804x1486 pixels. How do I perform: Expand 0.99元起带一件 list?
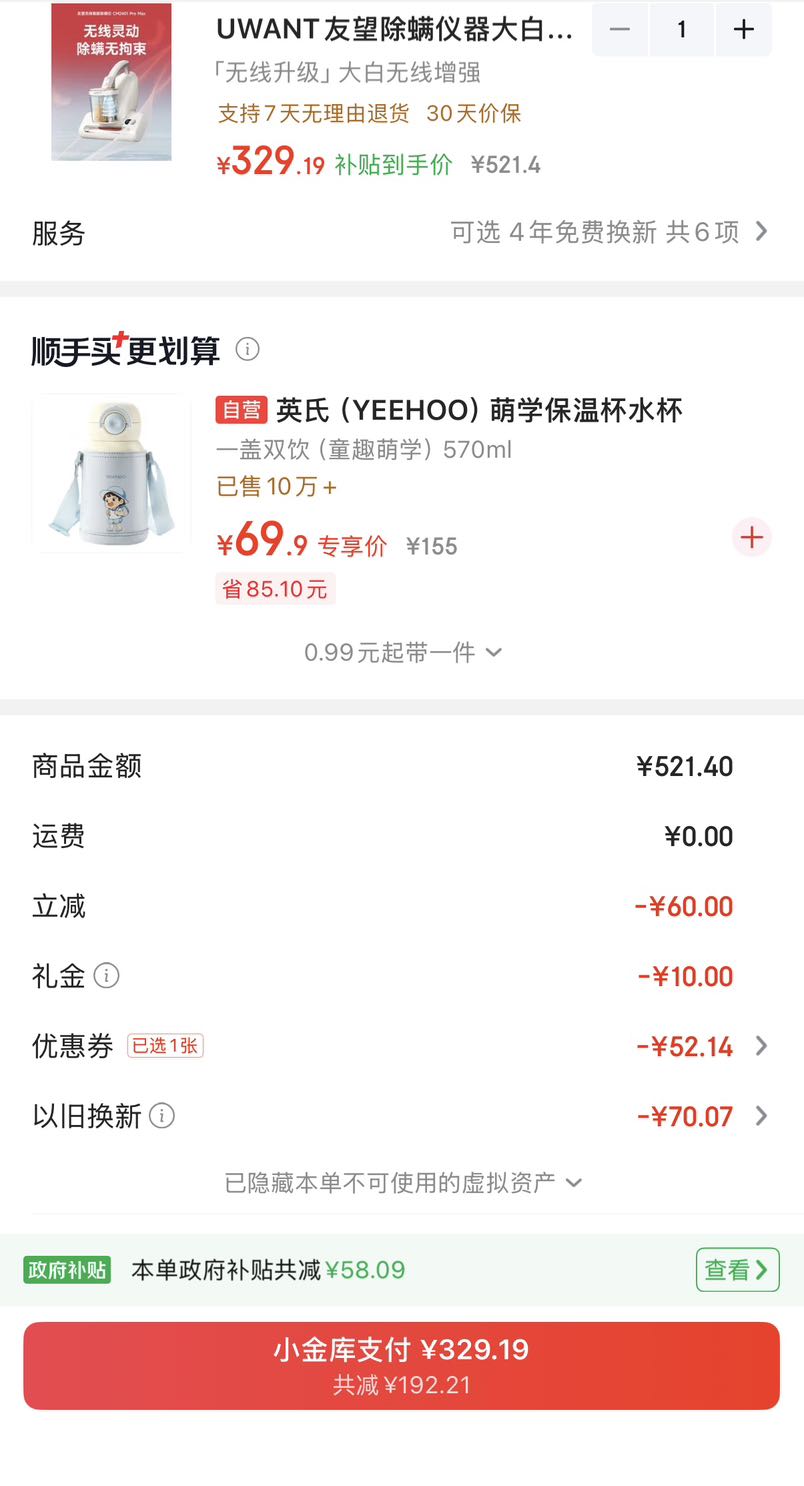click(x=402, y=653)
